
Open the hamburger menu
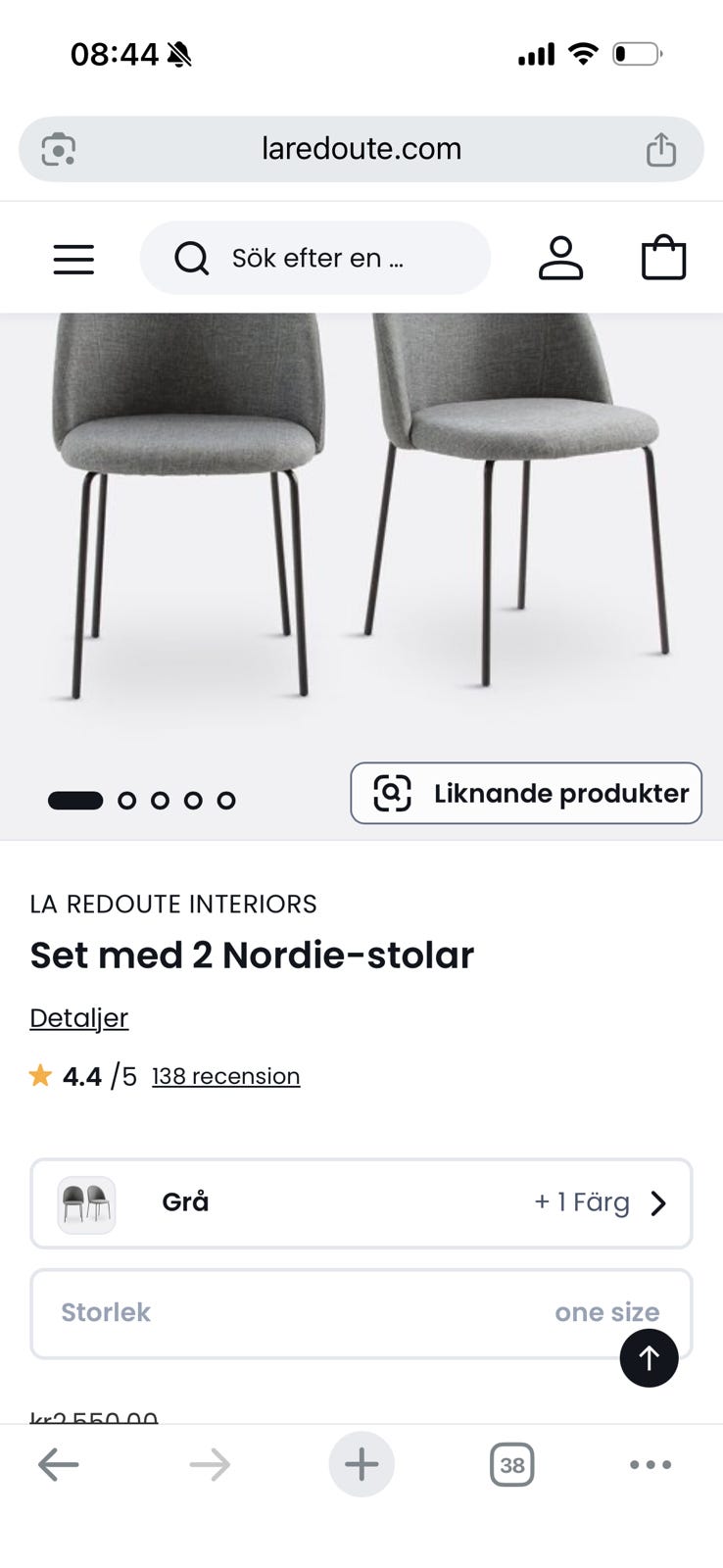[x=73, y=259]
